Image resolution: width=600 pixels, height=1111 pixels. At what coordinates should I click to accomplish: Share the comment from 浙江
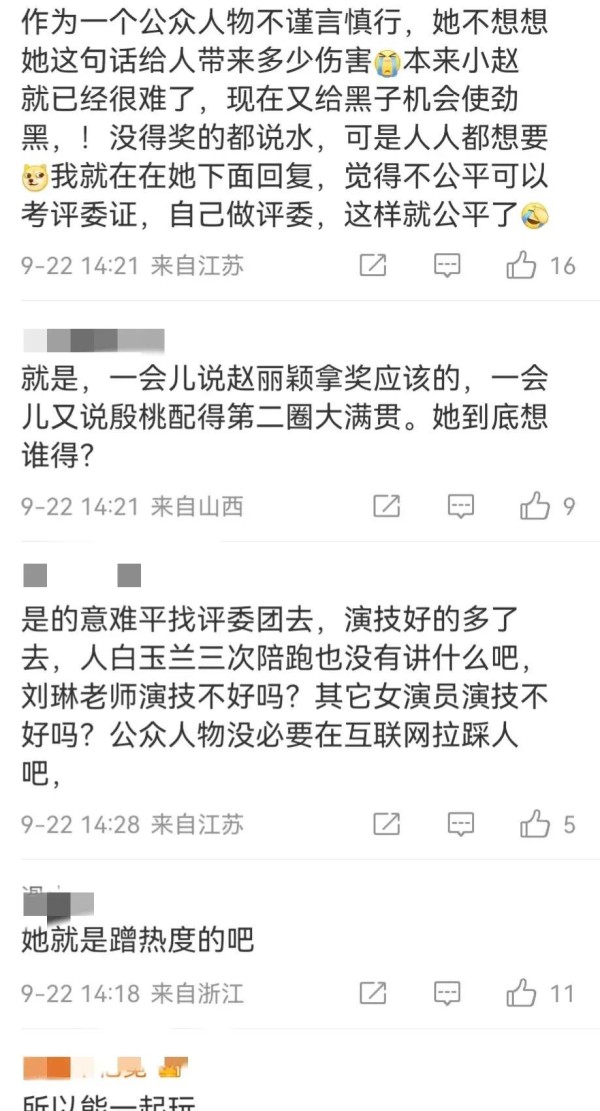coord(373,993)
